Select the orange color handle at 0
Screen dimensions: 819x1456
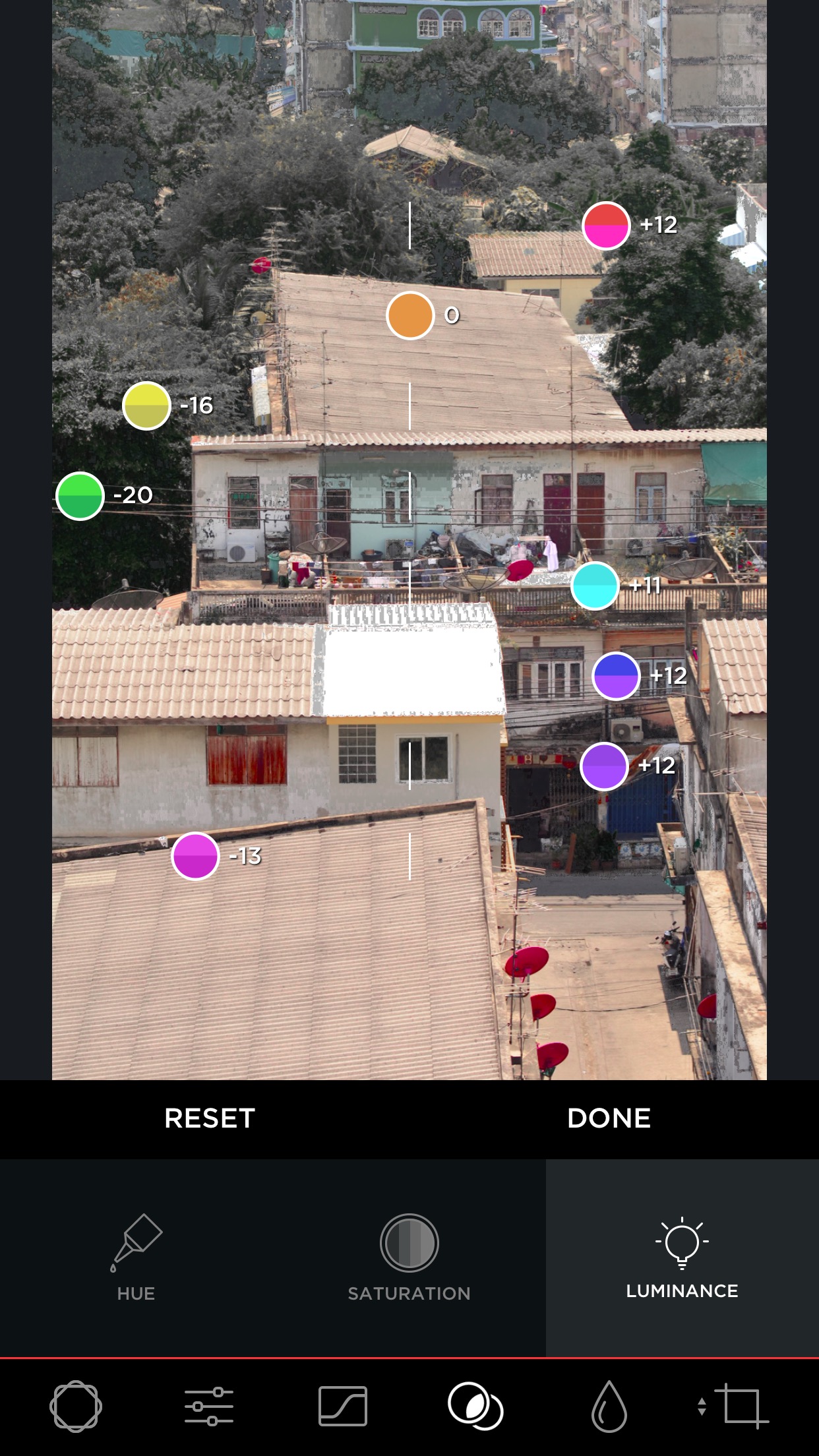(409, 316)
